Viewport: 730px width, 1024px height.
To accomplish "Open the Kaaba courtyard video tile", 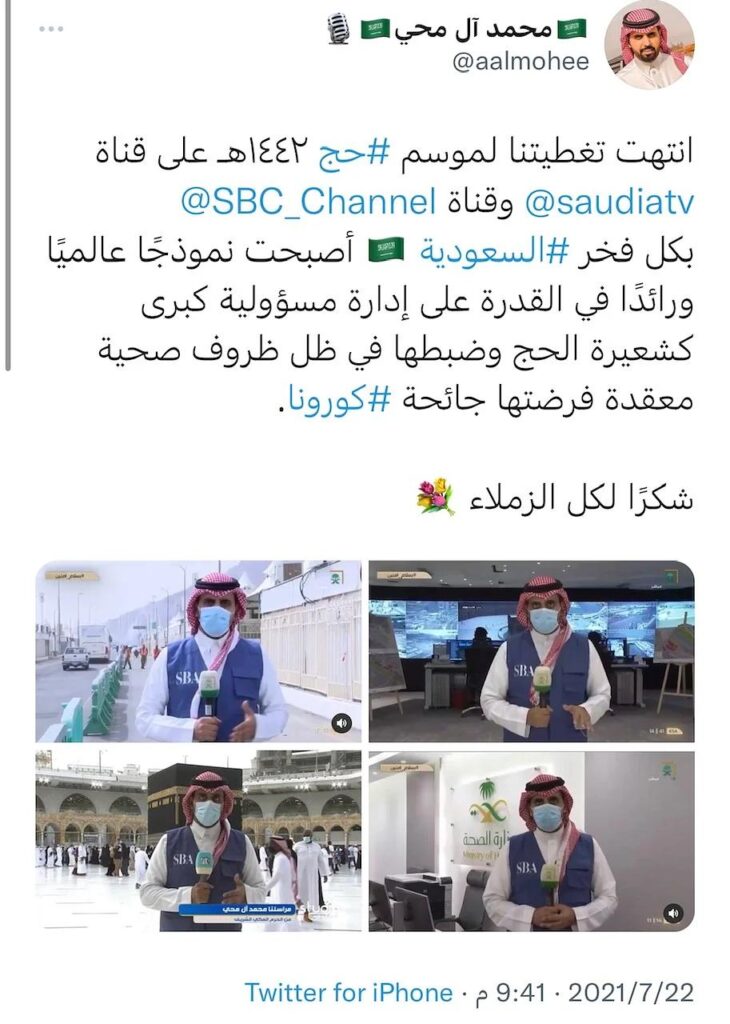I will click(x=198, y=841).
